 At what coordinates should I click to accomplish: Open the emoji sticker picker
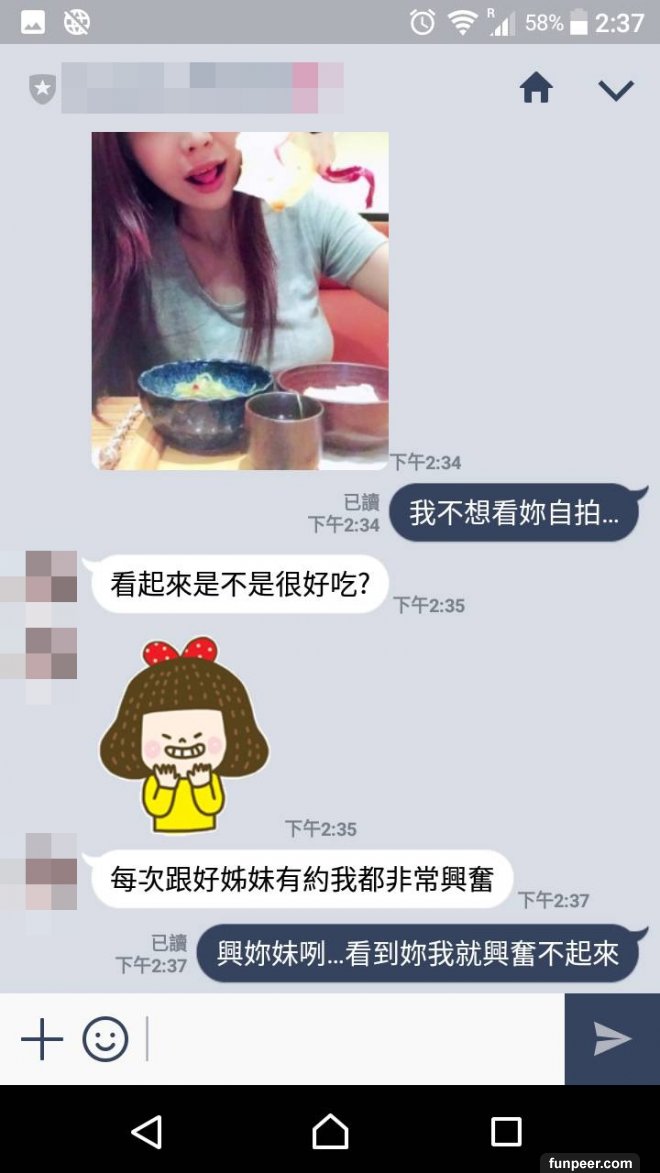point(105,1039)
